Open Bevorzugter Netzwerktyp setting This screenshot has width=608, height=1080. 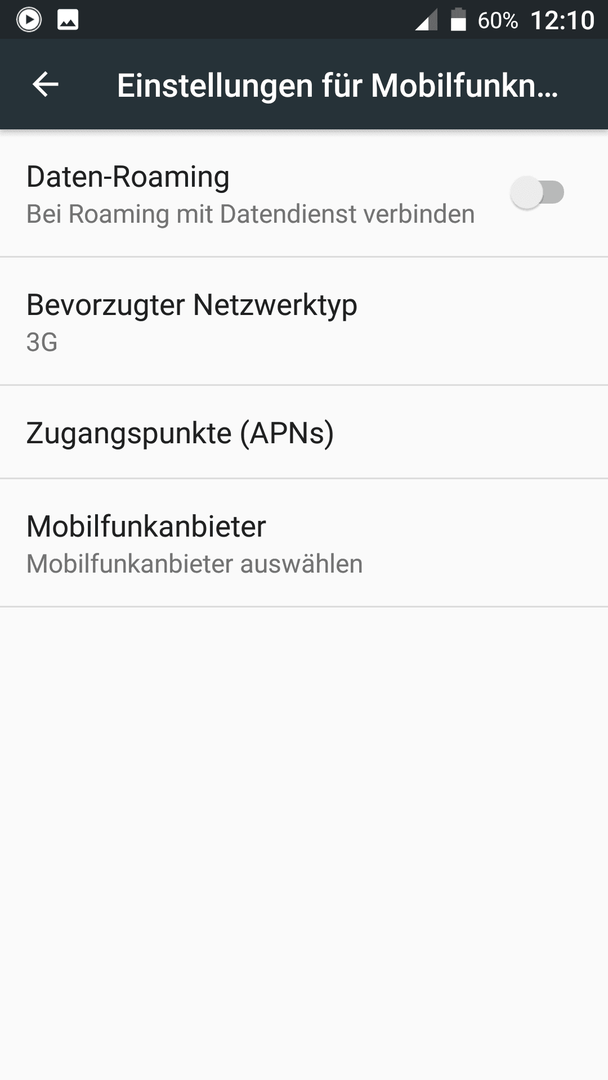point(304,322)
